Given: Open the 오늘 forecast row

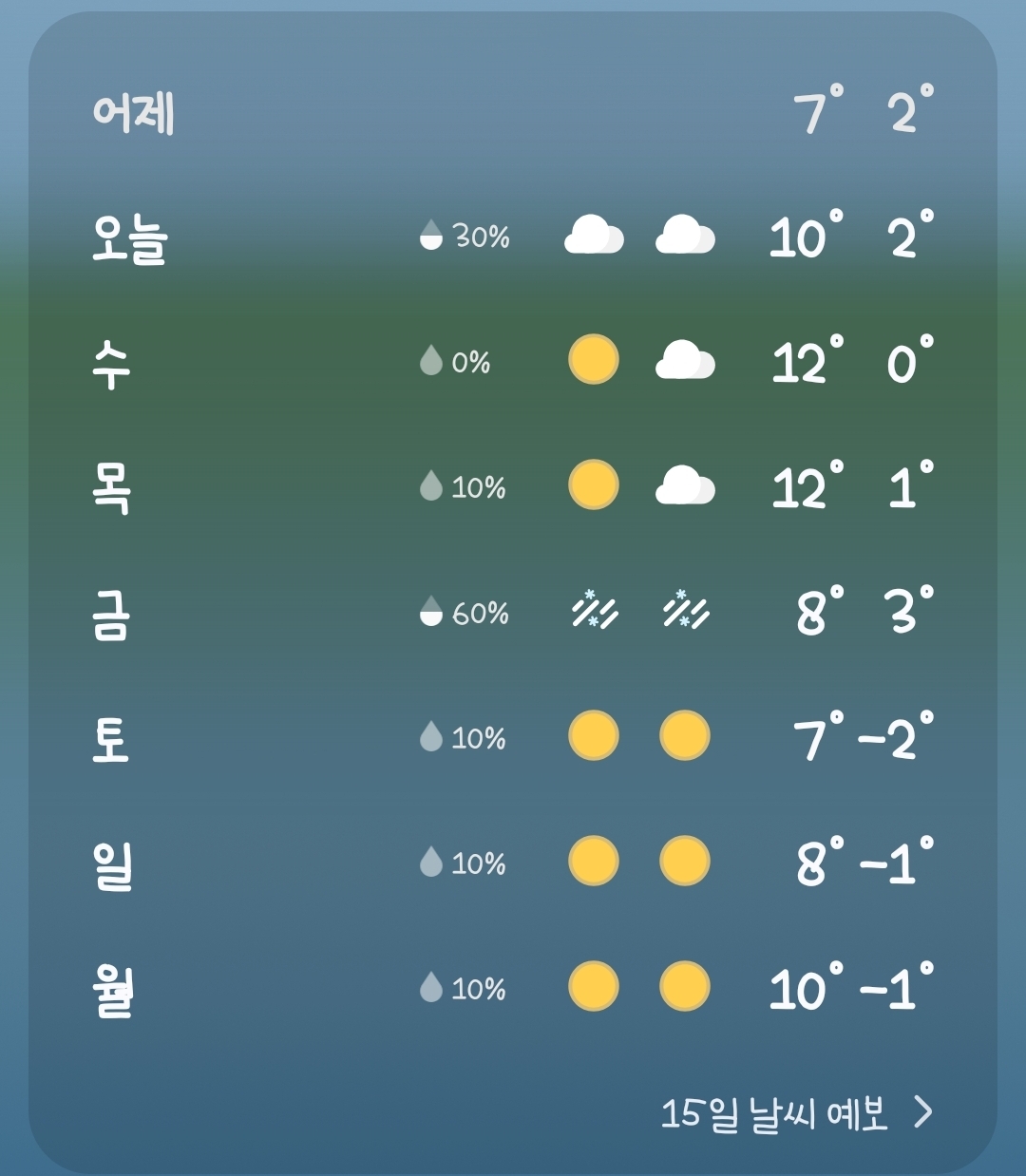Looking at the screenshot, I should click(513, 237).
